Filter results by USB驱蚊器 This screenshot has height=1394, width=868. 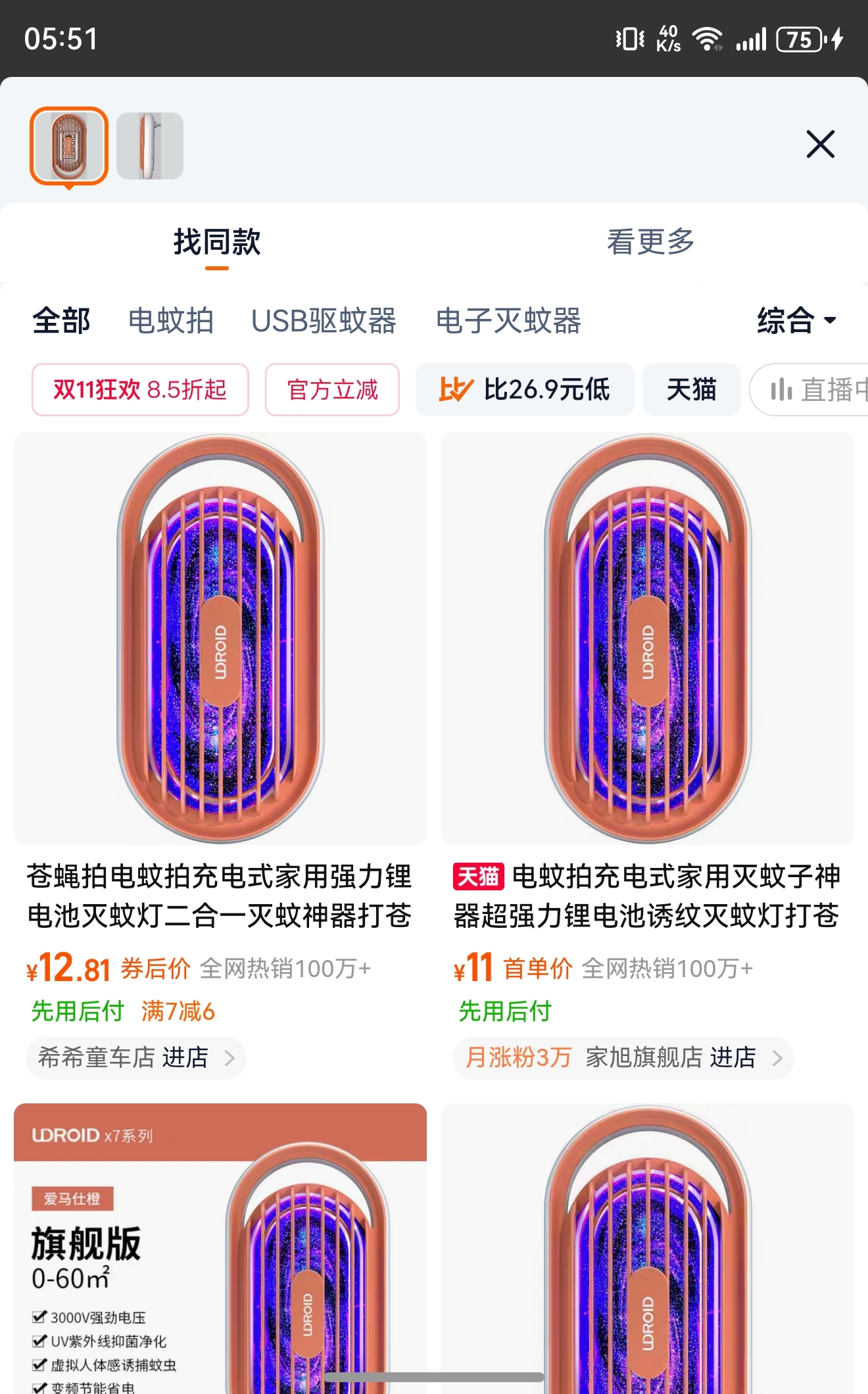click(x=324, y=321)
